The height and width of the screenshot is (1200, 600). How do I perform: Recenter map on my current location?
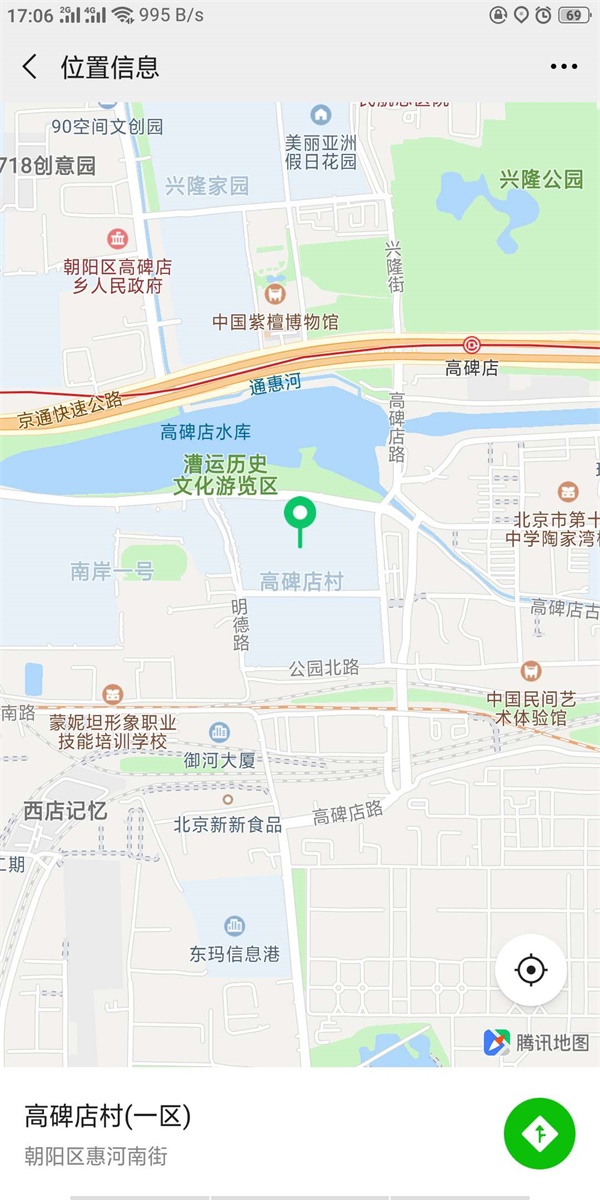click(531, 970)
